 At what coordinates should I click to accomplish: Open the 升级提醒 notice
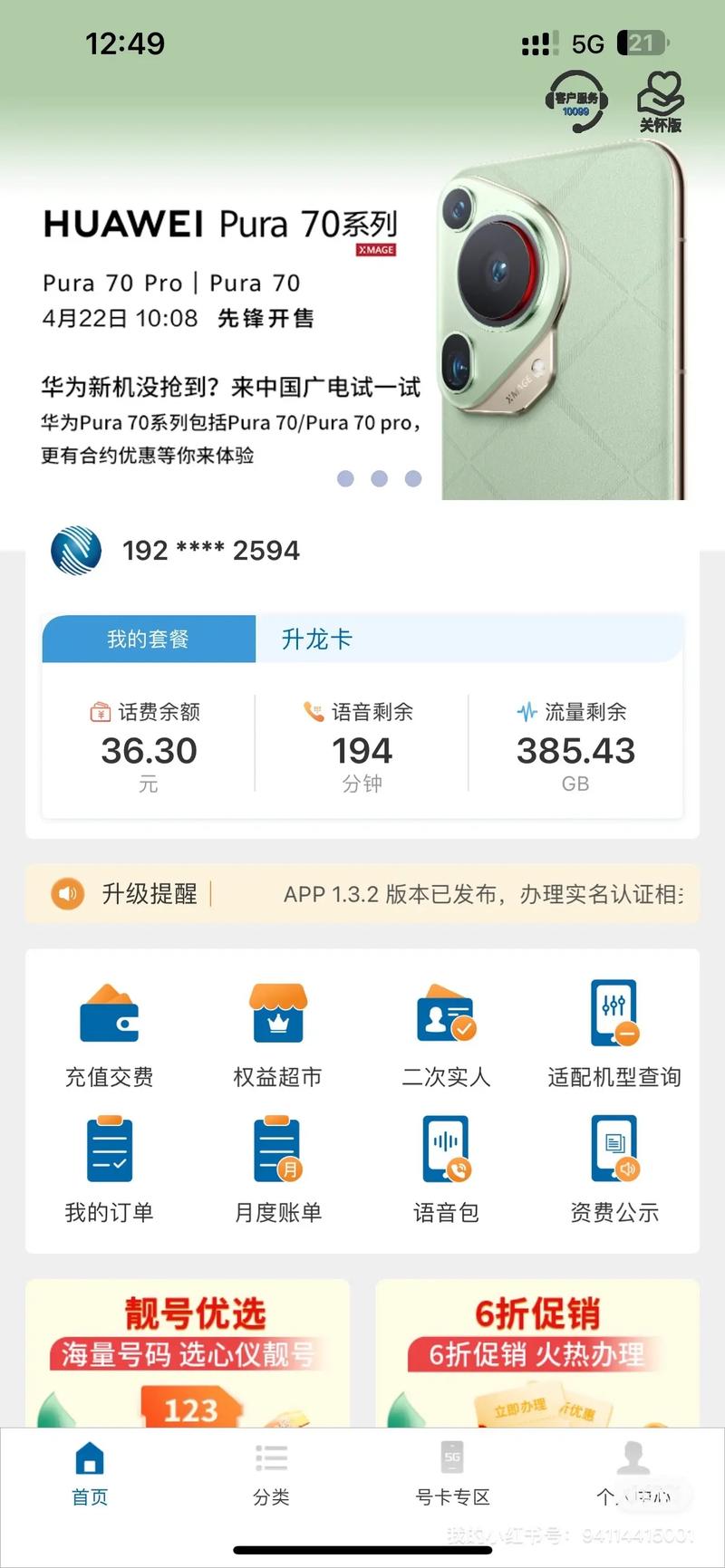pyautogui.click(x=362, y=894)
